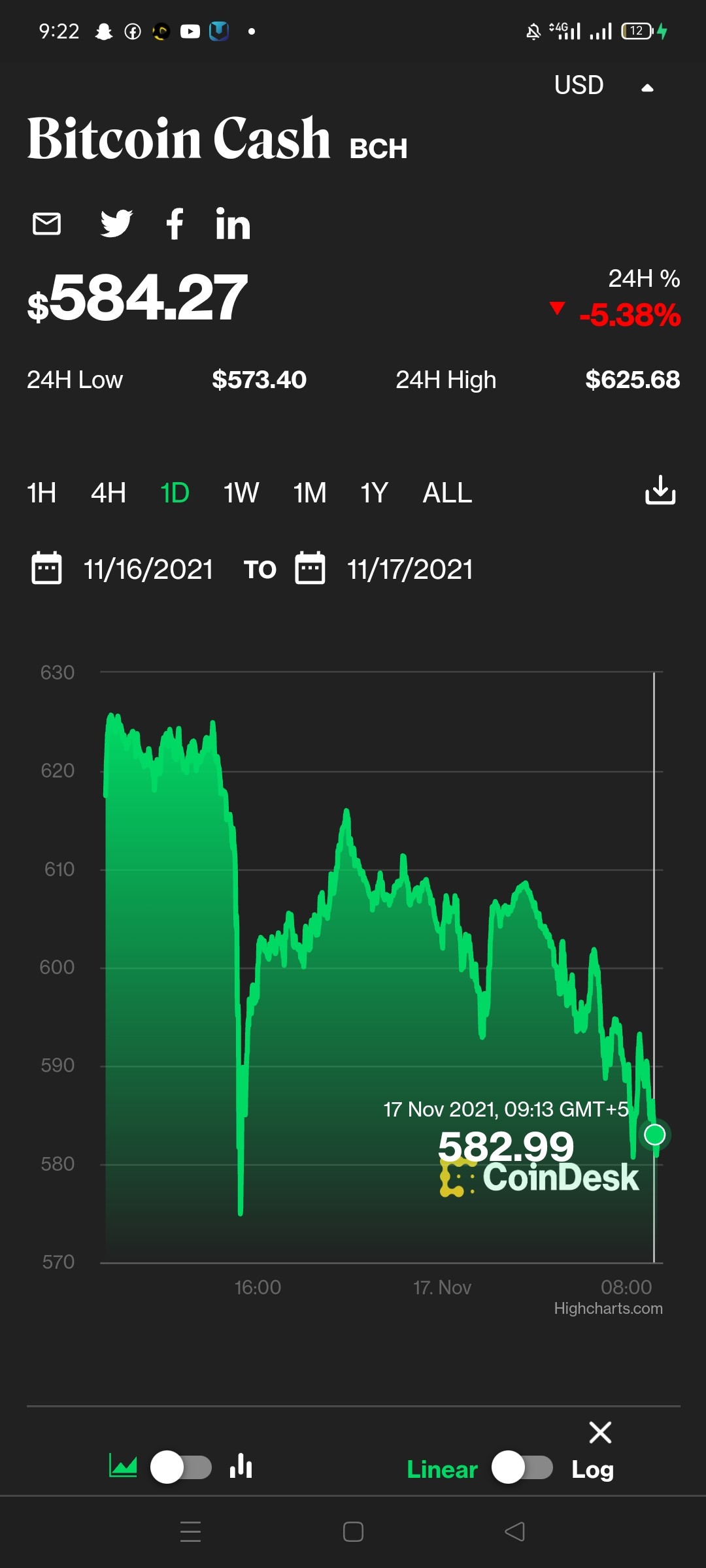Toggle scale from Linear to Log
Viewport: 706px width, 1568px height.
(522, 1467)
